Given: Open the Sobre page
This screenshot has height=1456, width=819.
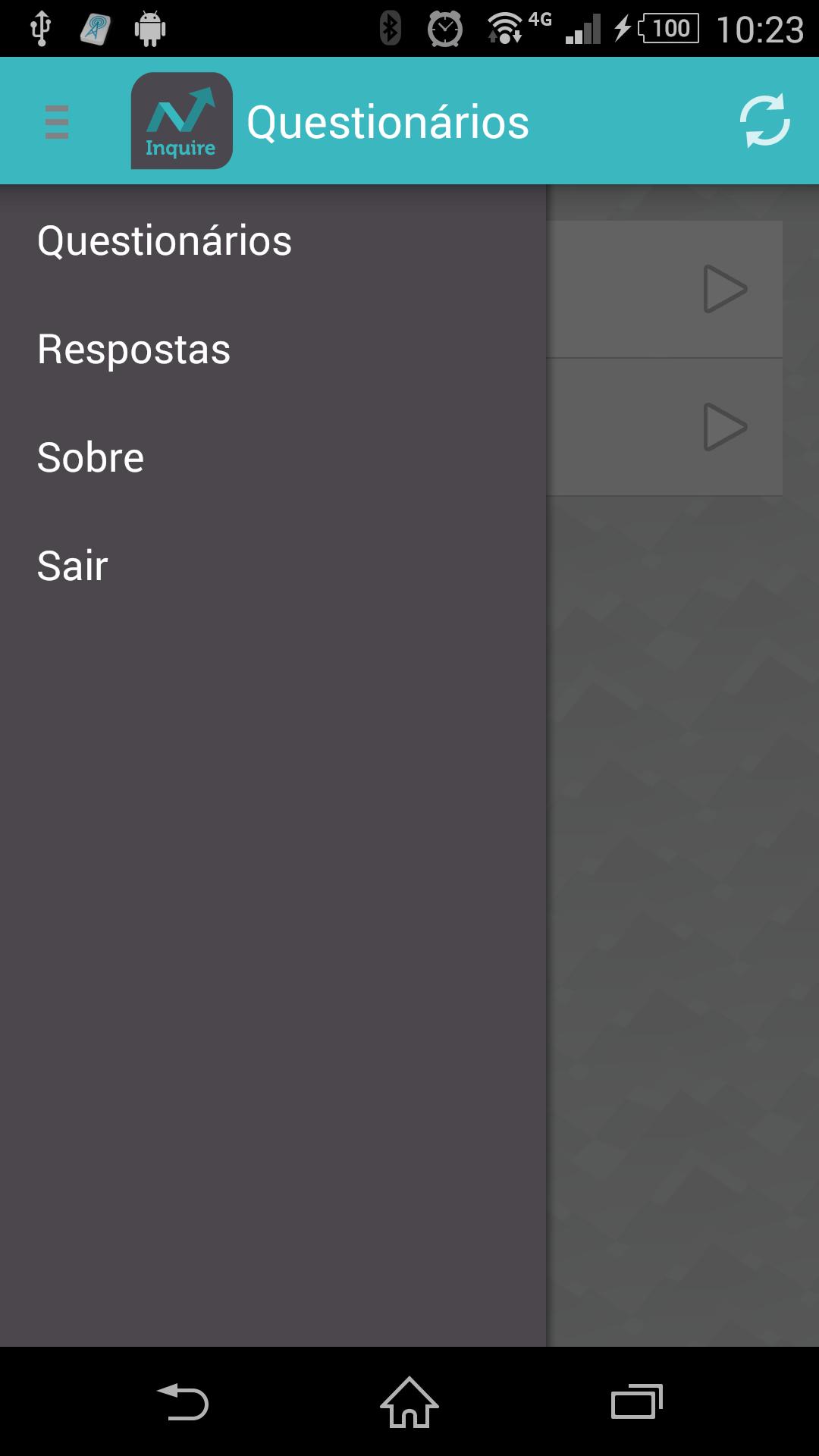Looking at the screenshot, I should (x=90, y=458).
